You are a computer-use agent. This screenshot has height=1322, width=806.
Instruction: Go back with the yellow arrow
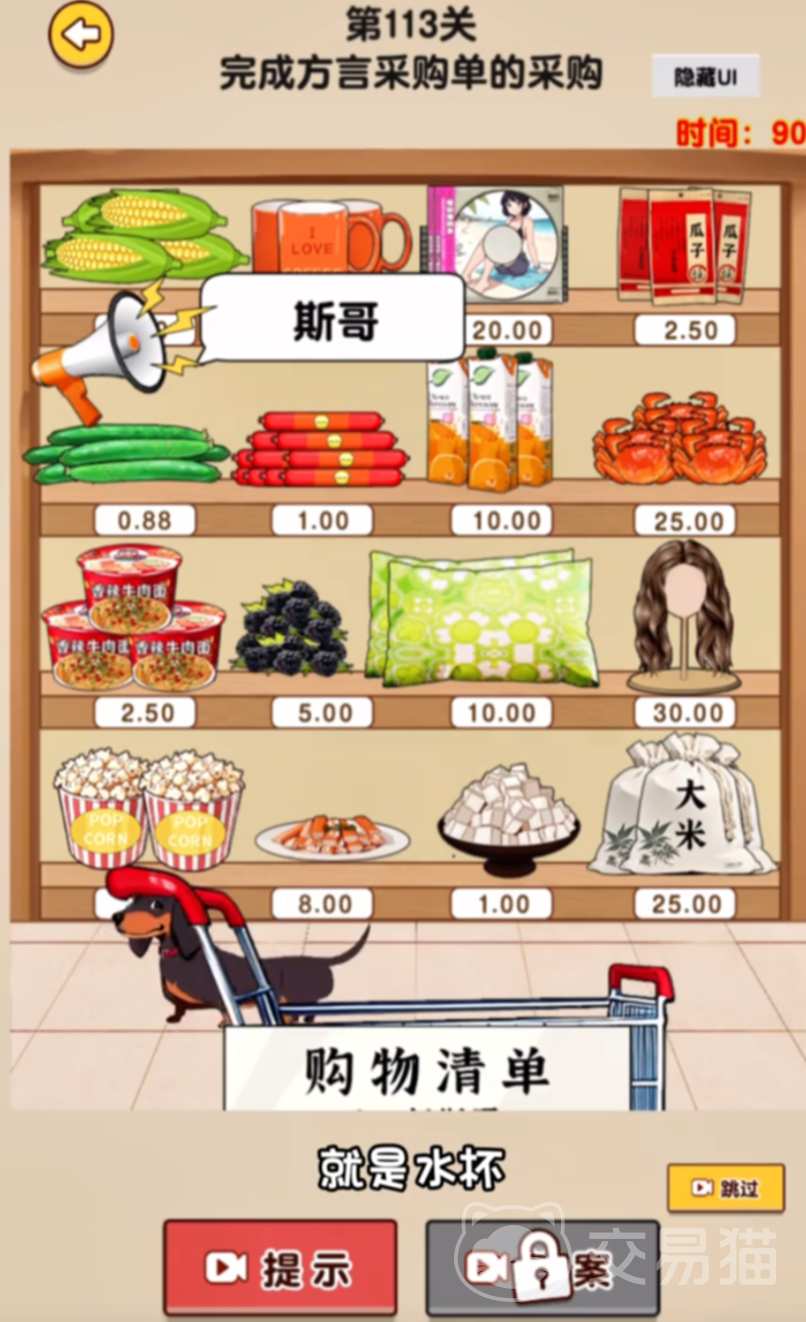pyautogui.click(x=81, y=36)
